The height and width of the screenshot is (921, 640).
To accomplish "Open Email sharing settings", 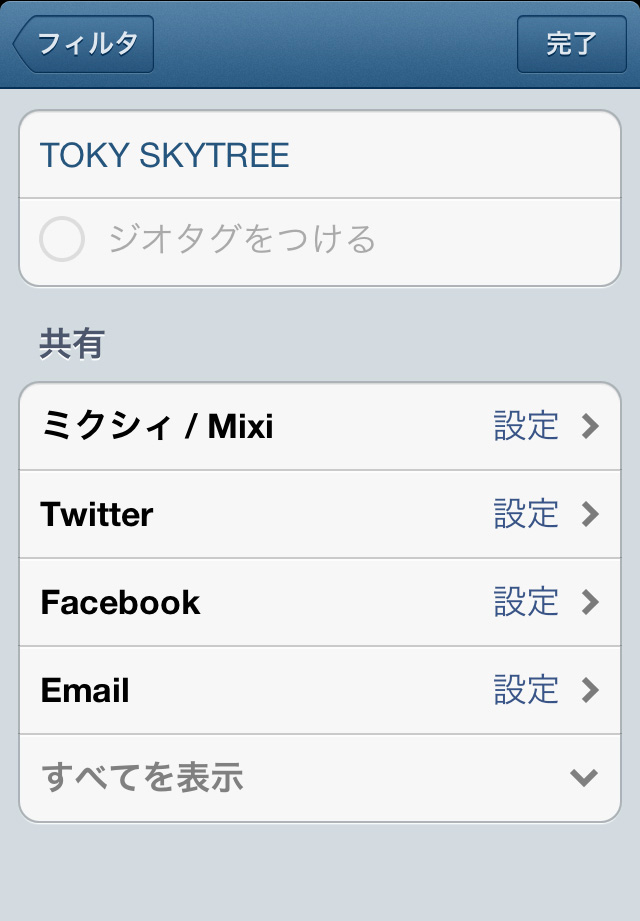I will (x=320, y=691).
